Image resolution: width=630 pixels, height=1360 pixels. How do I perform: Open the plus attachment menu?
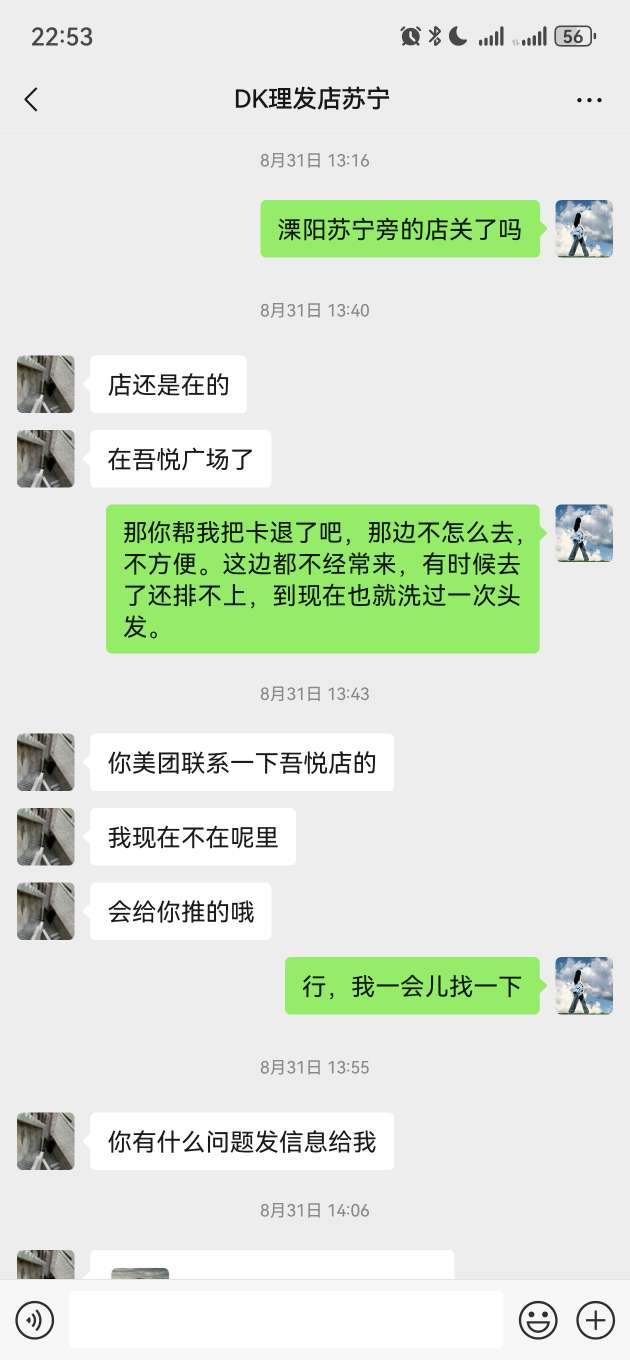(x=596, y=1320)
